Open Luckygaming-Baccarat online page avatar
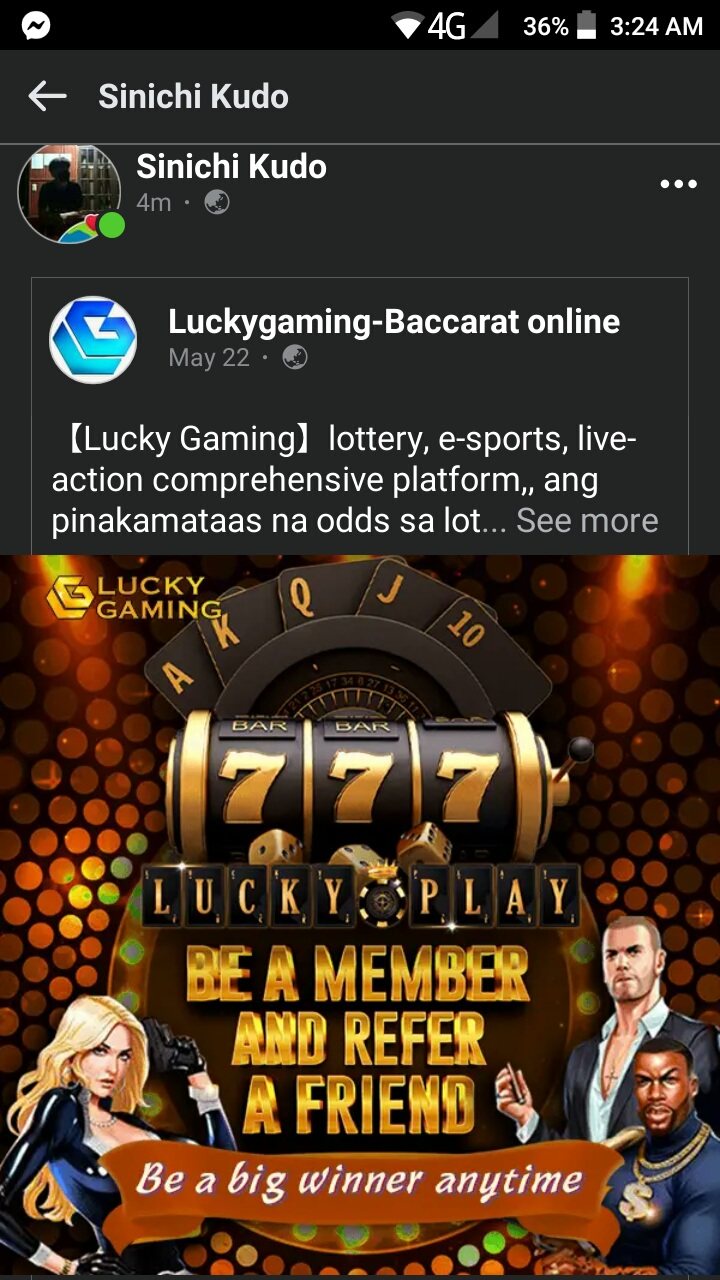720x1280 pixels. click(x=93, y=339)
